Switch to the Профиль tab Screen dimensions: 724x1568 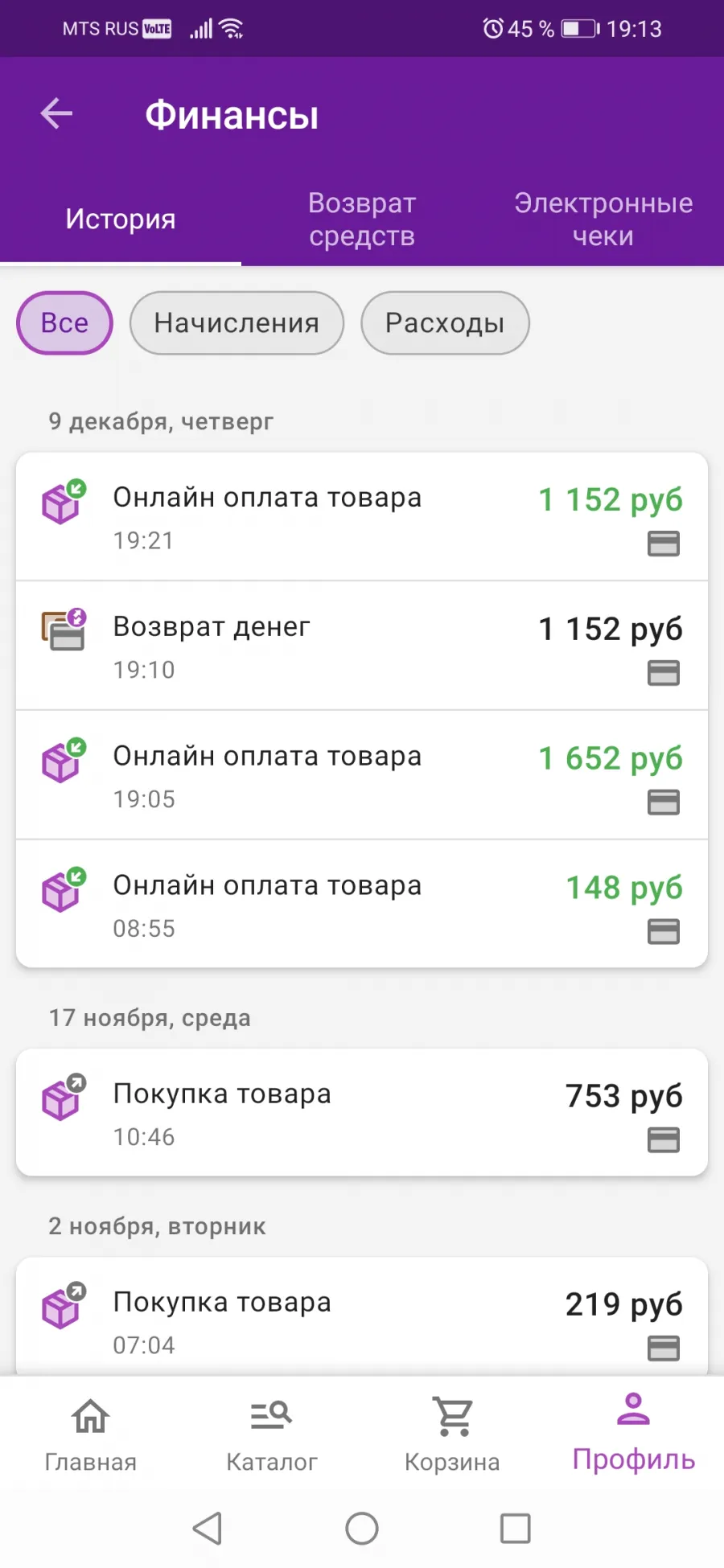coord(633,1435)
